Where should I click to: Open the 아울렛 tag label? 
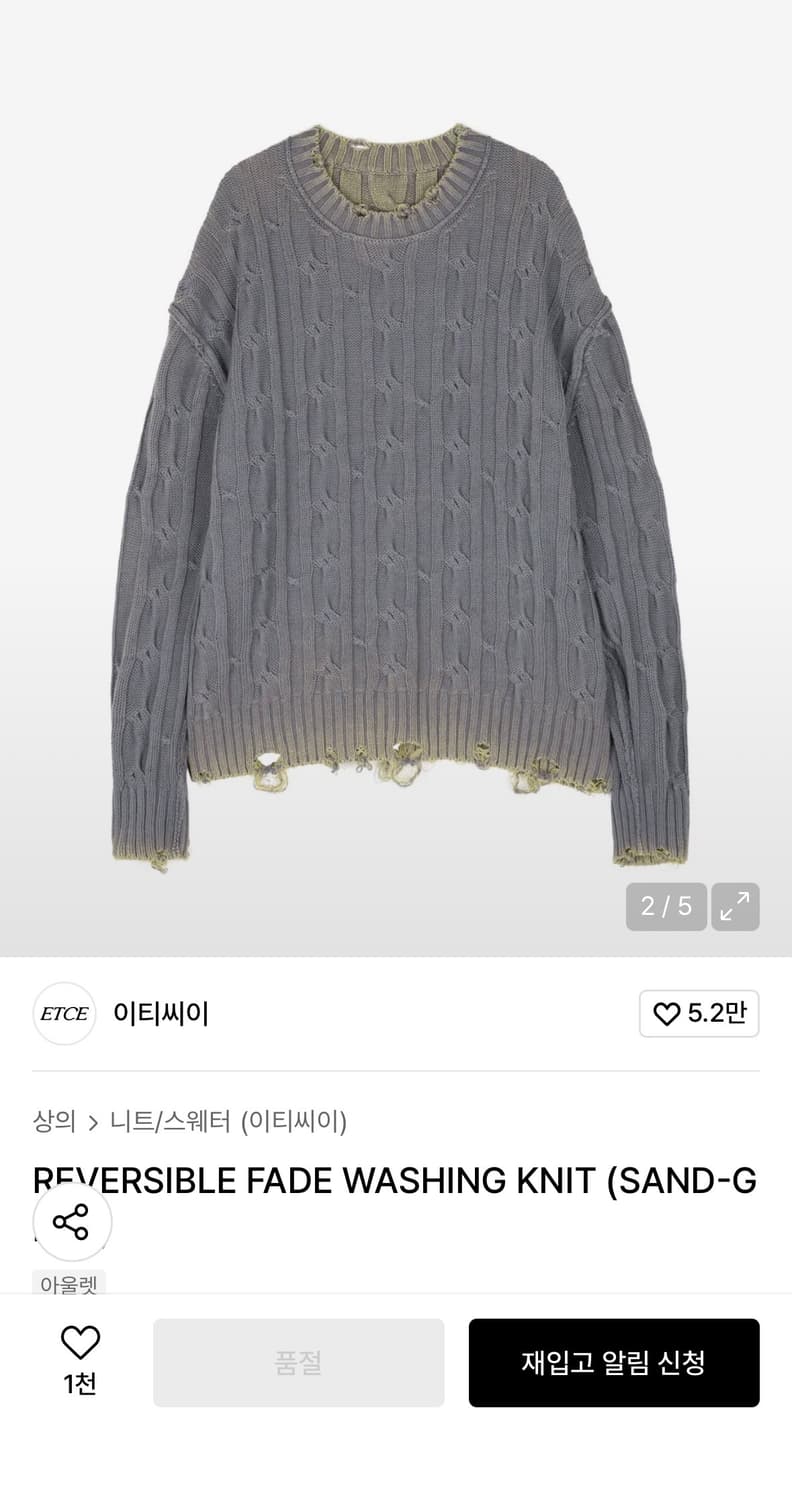[x=68, y=1283]
